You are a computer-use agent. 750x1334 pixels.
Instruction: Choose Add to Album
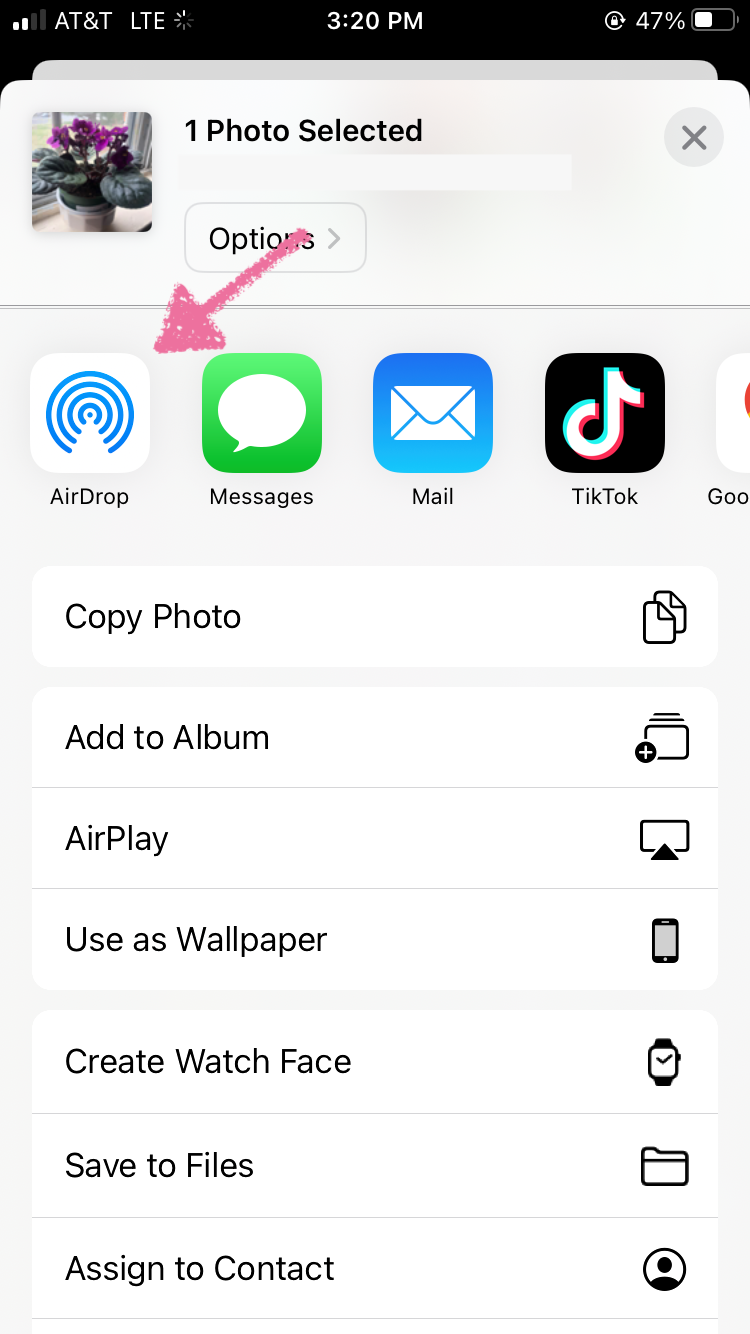[375, 738]
